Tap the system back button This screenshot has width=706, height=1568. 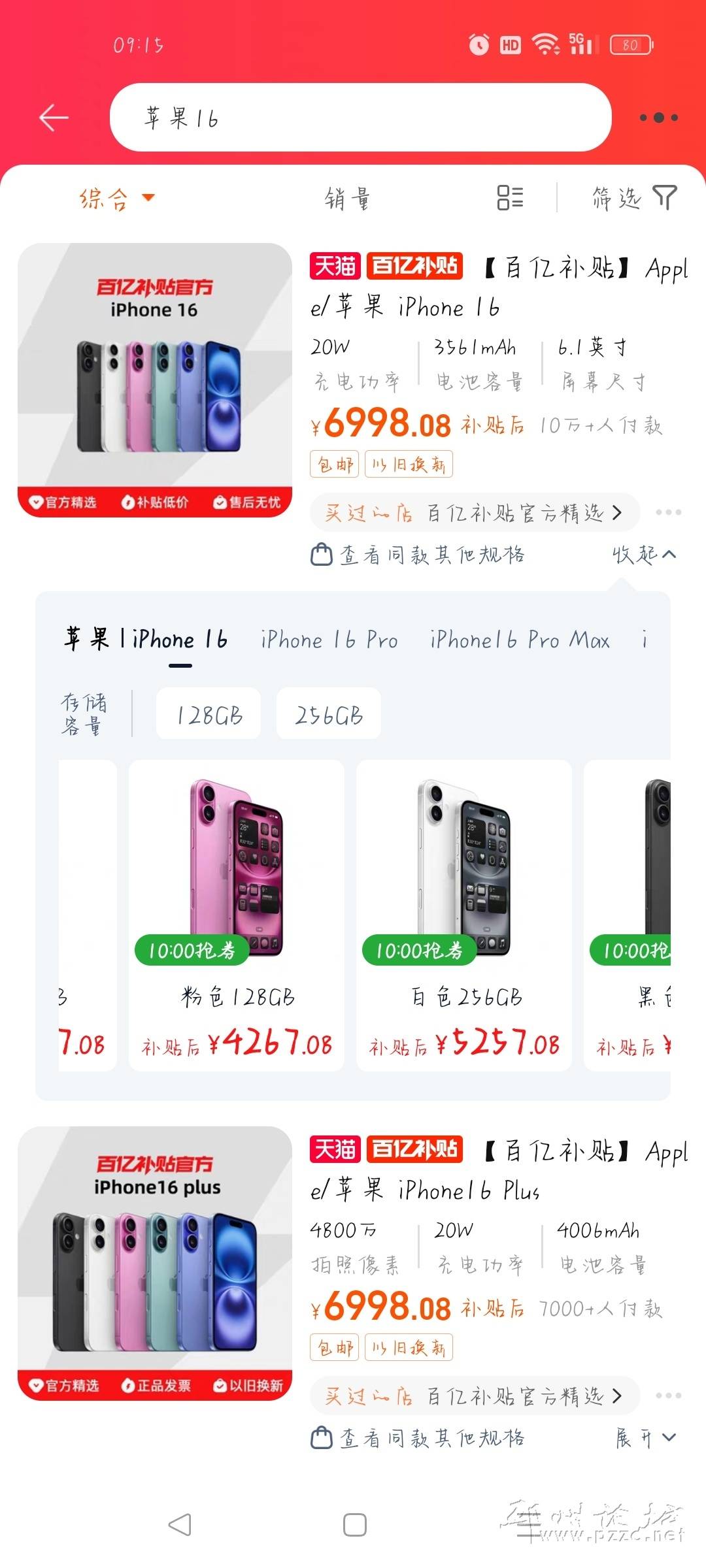(x=180, y=1524)
